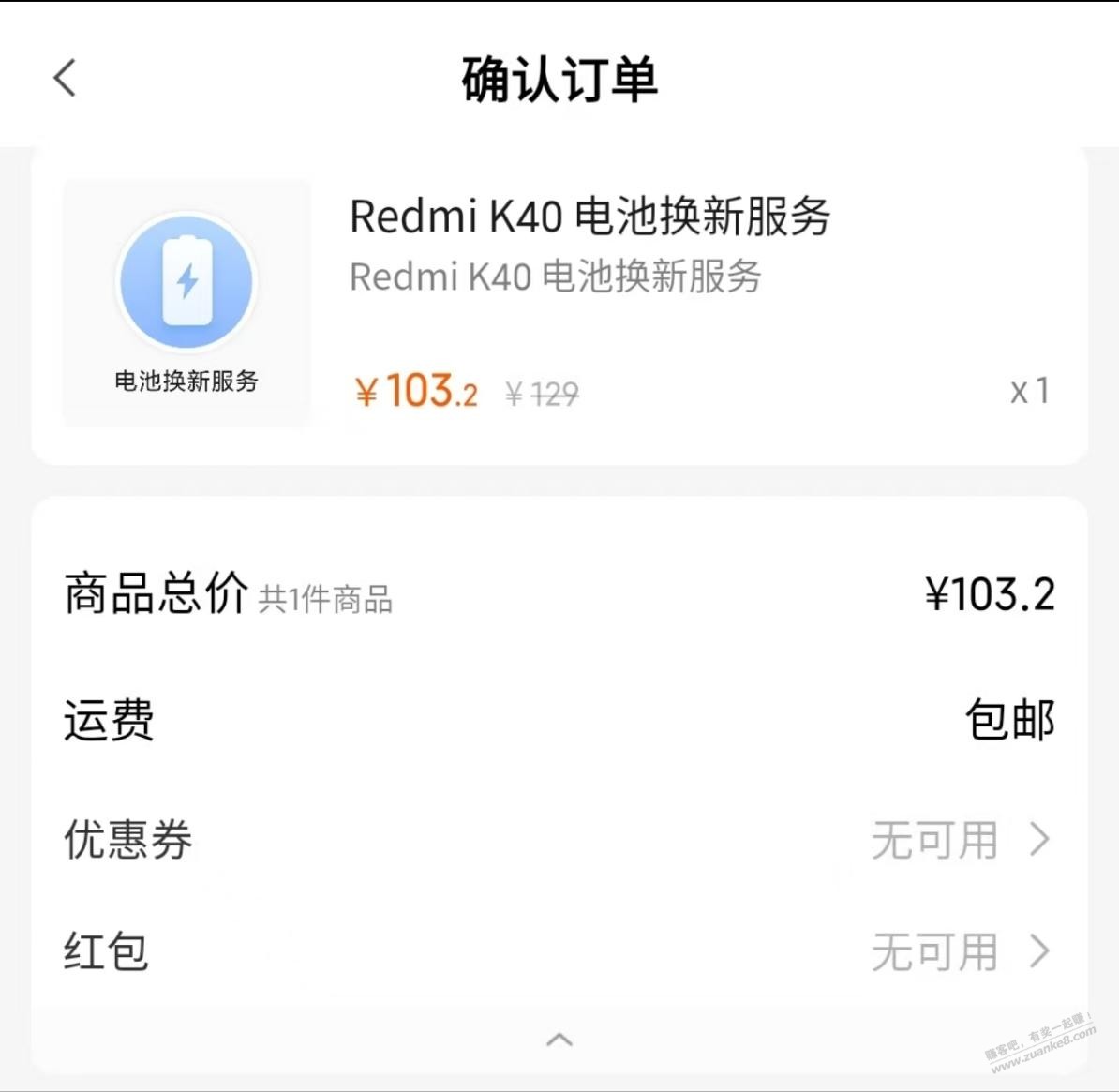Collapse the price details with the up chevron

pos(559,1040)
